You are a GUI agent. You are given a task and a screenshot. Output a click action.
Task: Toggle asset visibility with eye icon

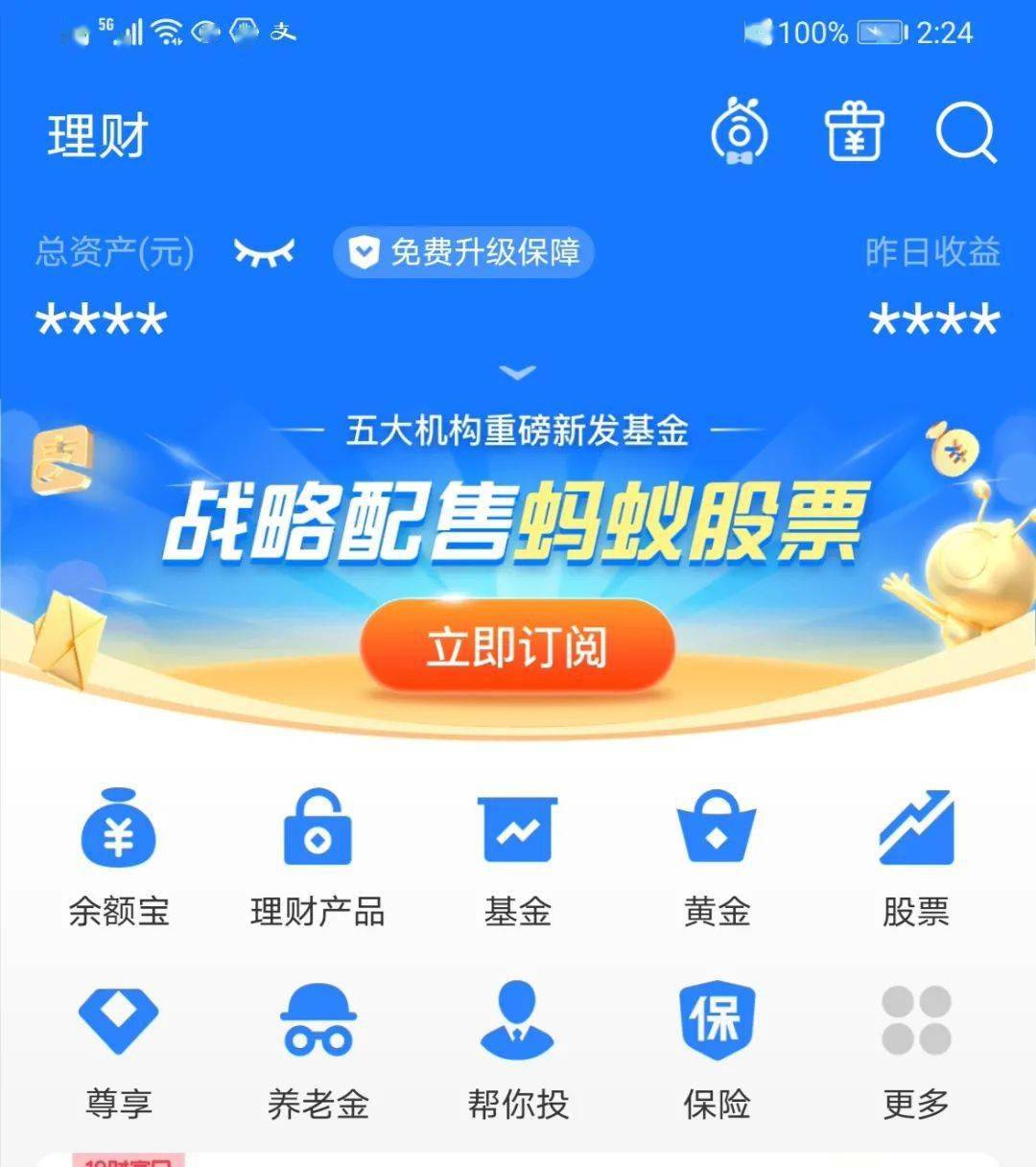266,252
